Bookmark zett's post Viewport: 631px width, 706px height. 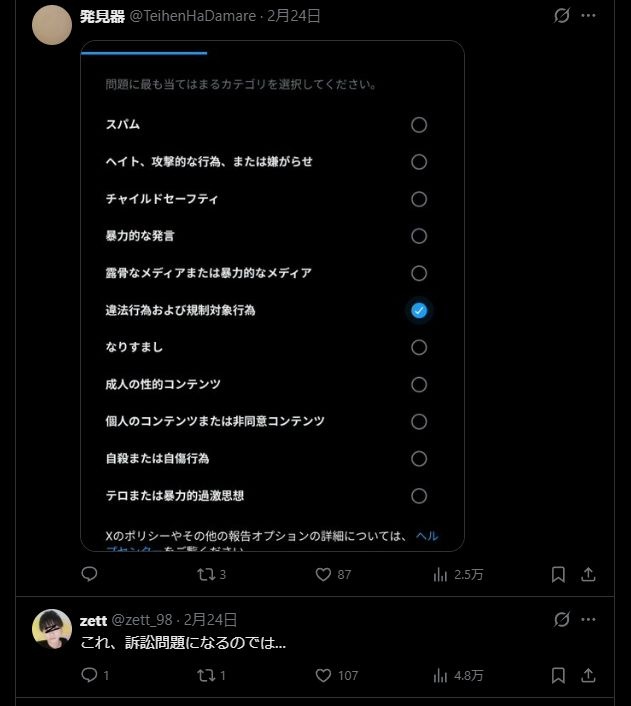click(x=559, y=676)
